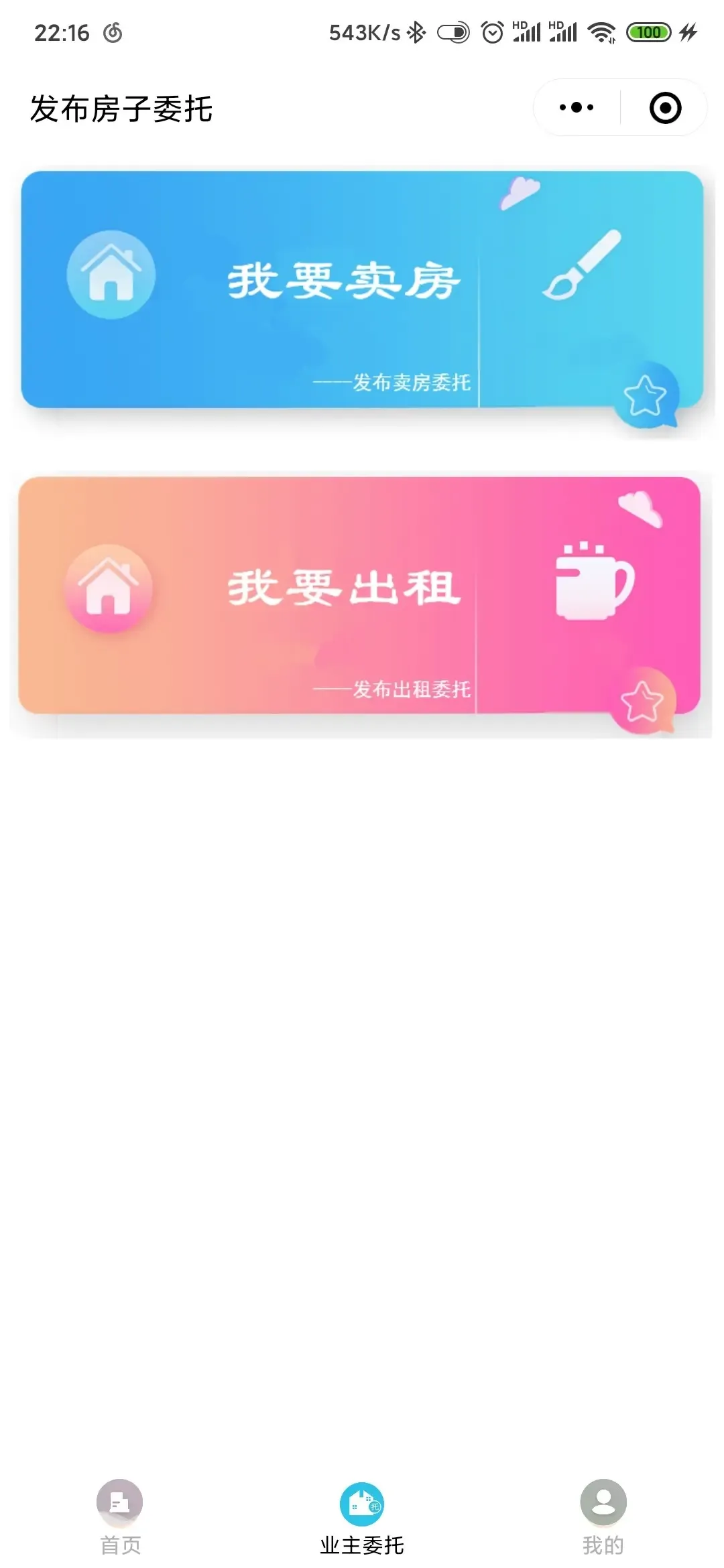724x1568 pixels.
Task: Click the star bubble on the pink banner
Action: [x=644, y=701]
